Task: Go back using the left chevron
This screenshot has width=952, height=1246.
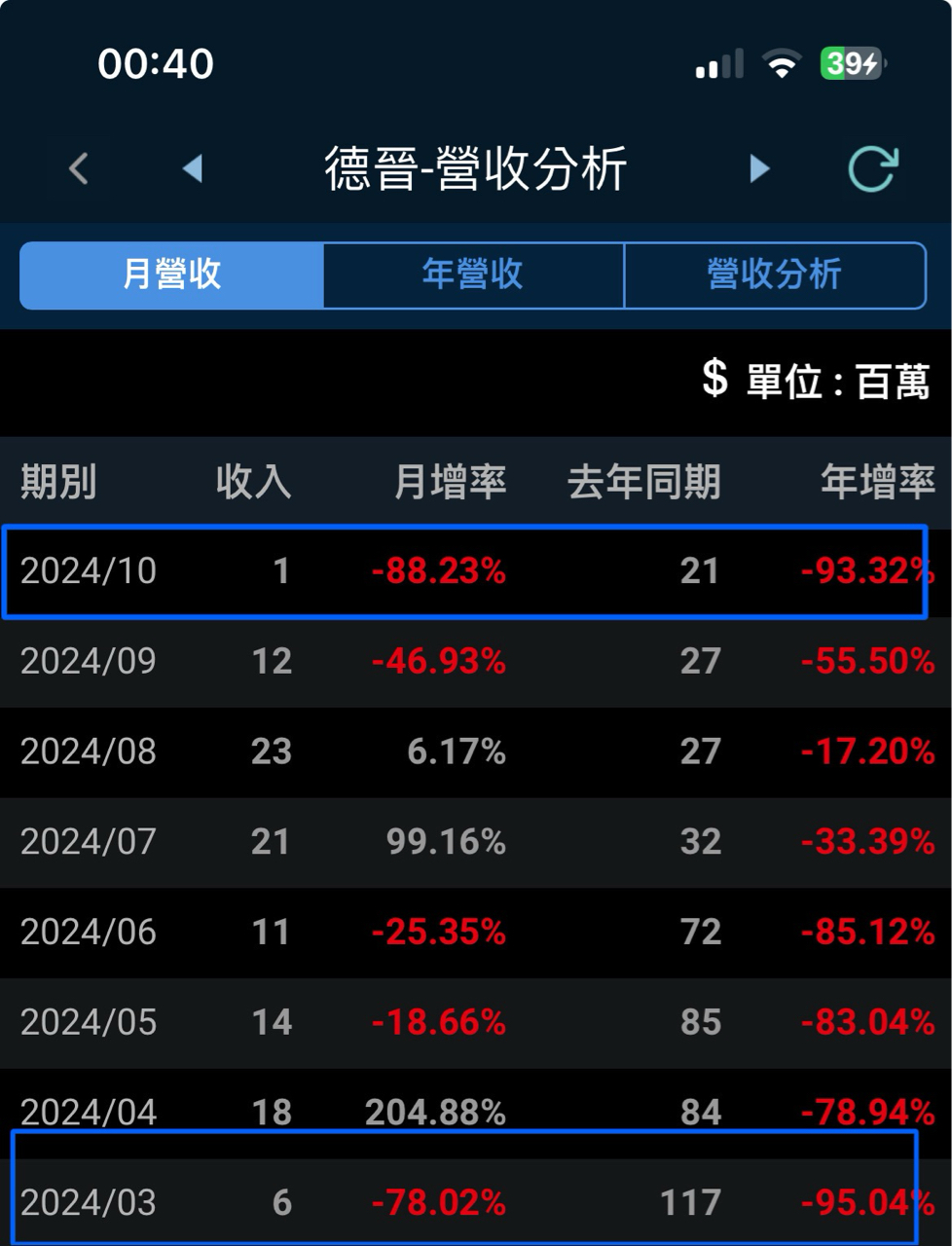Action: pos(79,168)
